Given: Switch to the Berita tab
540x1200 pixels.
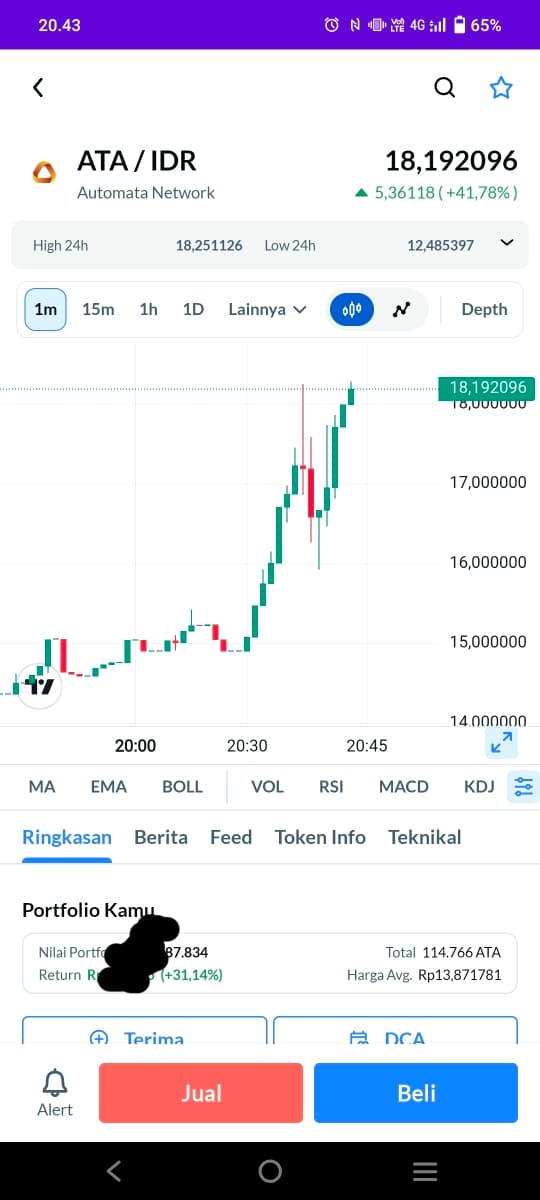Looking at the screenshot, I should point(161,837).
